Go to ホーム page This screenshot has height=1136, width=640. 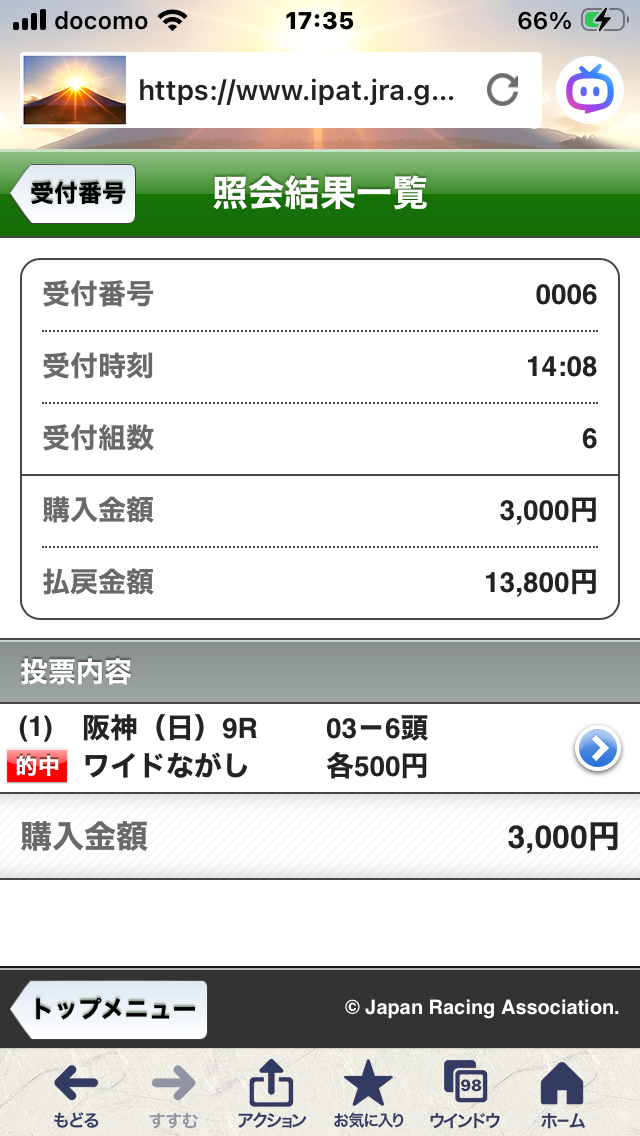[x=561, y=1094]
